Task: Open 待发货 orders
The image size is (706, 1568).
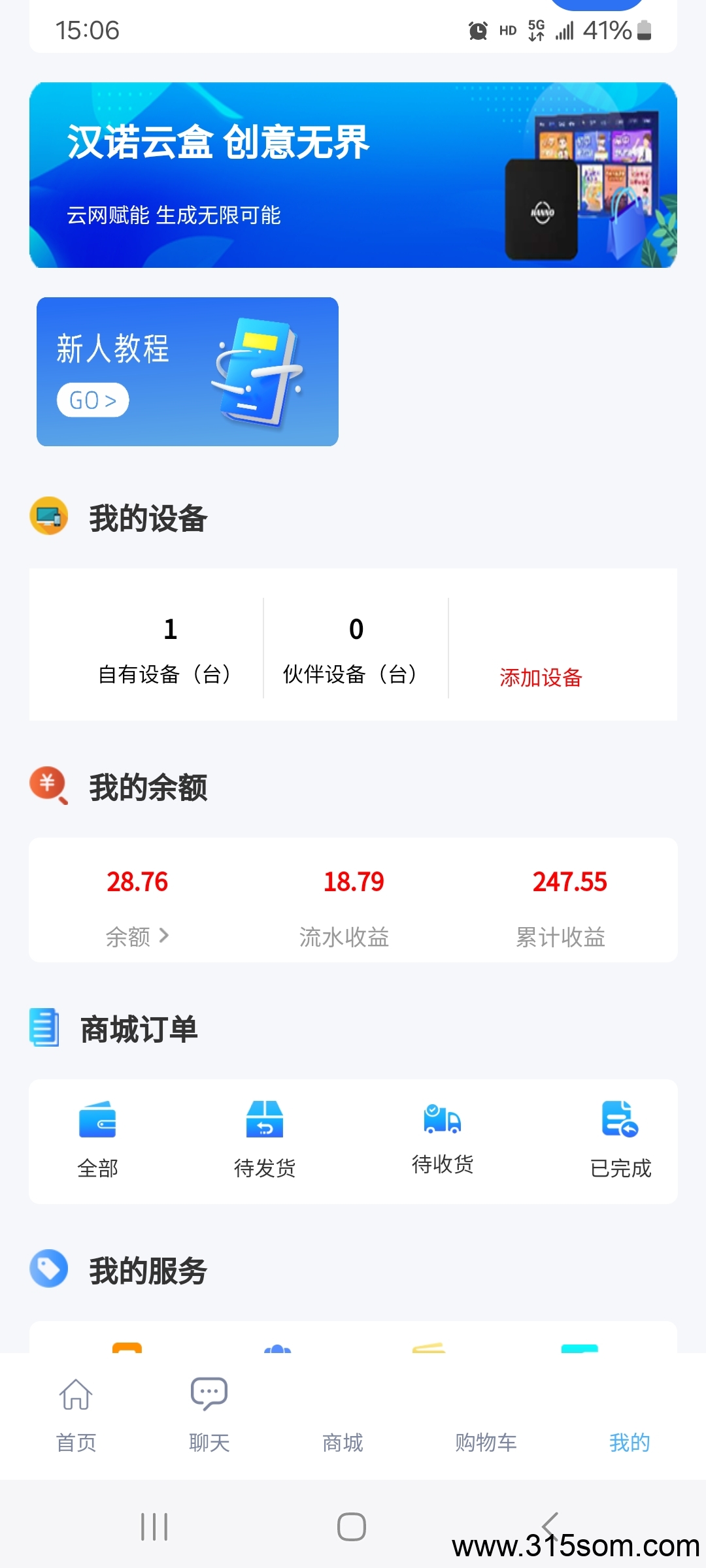Action: point(265,1141)
